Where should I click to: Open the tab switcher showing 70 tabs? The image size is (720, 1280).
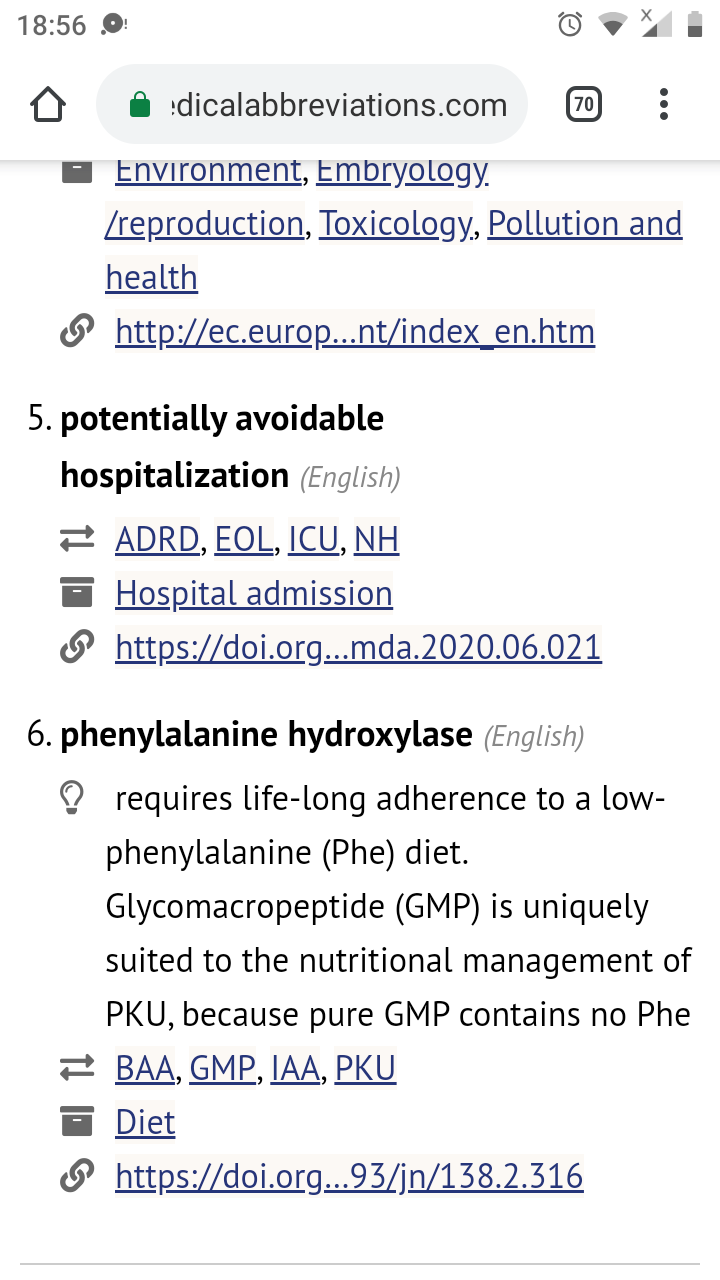pos(584,104)
